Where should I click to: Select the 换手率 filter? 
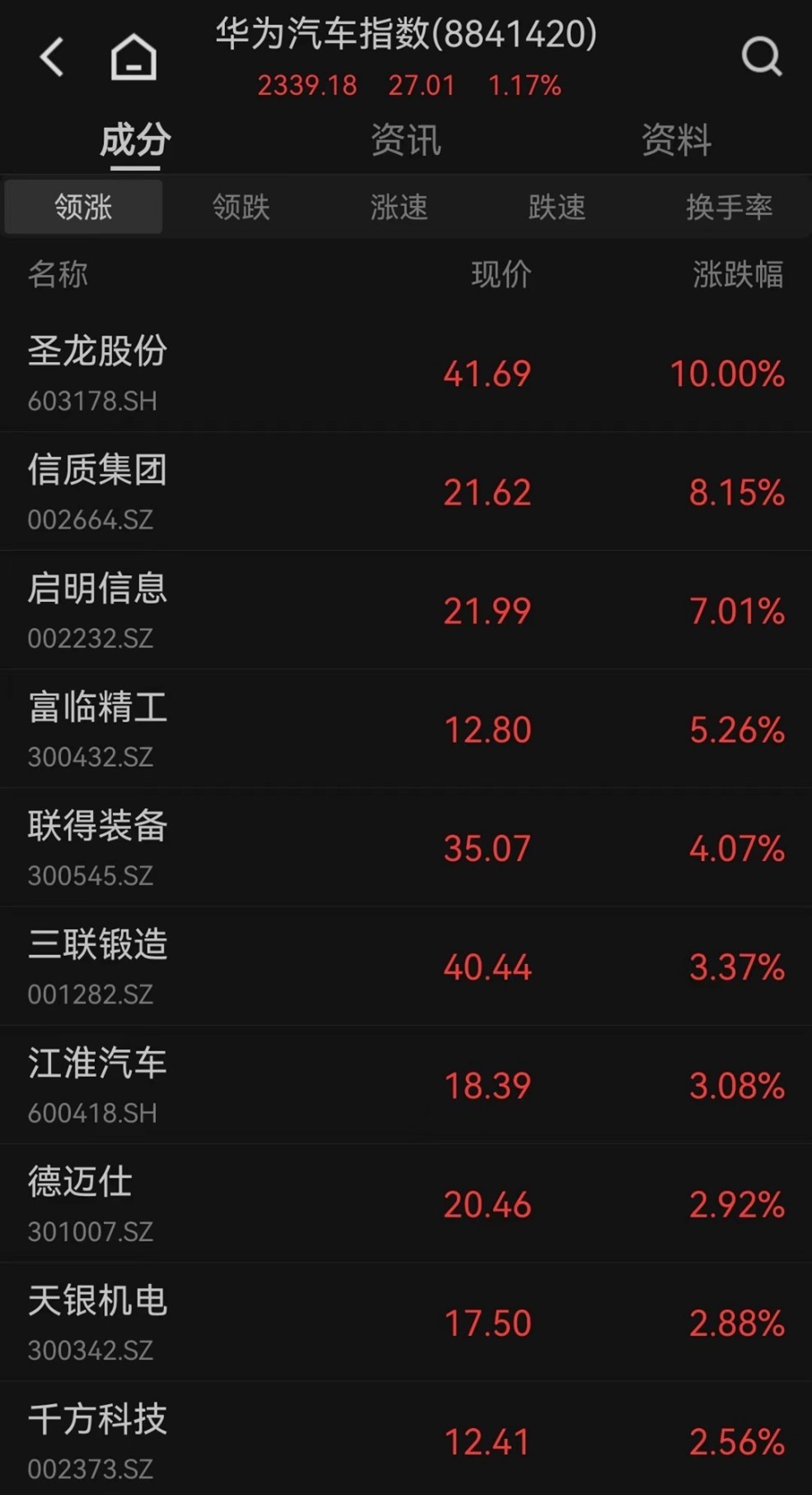tap(729, 207)
